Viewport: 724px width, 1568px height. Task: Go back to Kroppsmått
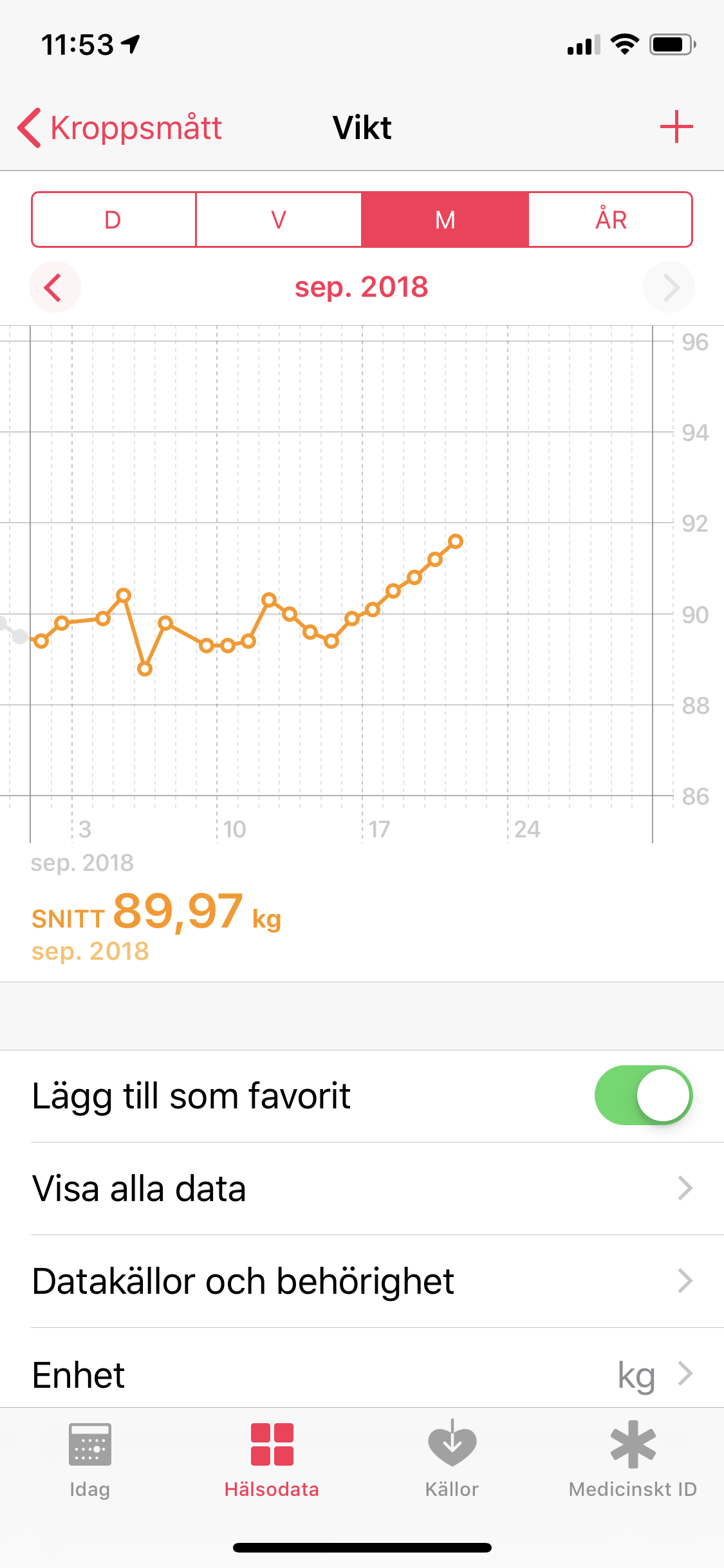tap(120, 127)
